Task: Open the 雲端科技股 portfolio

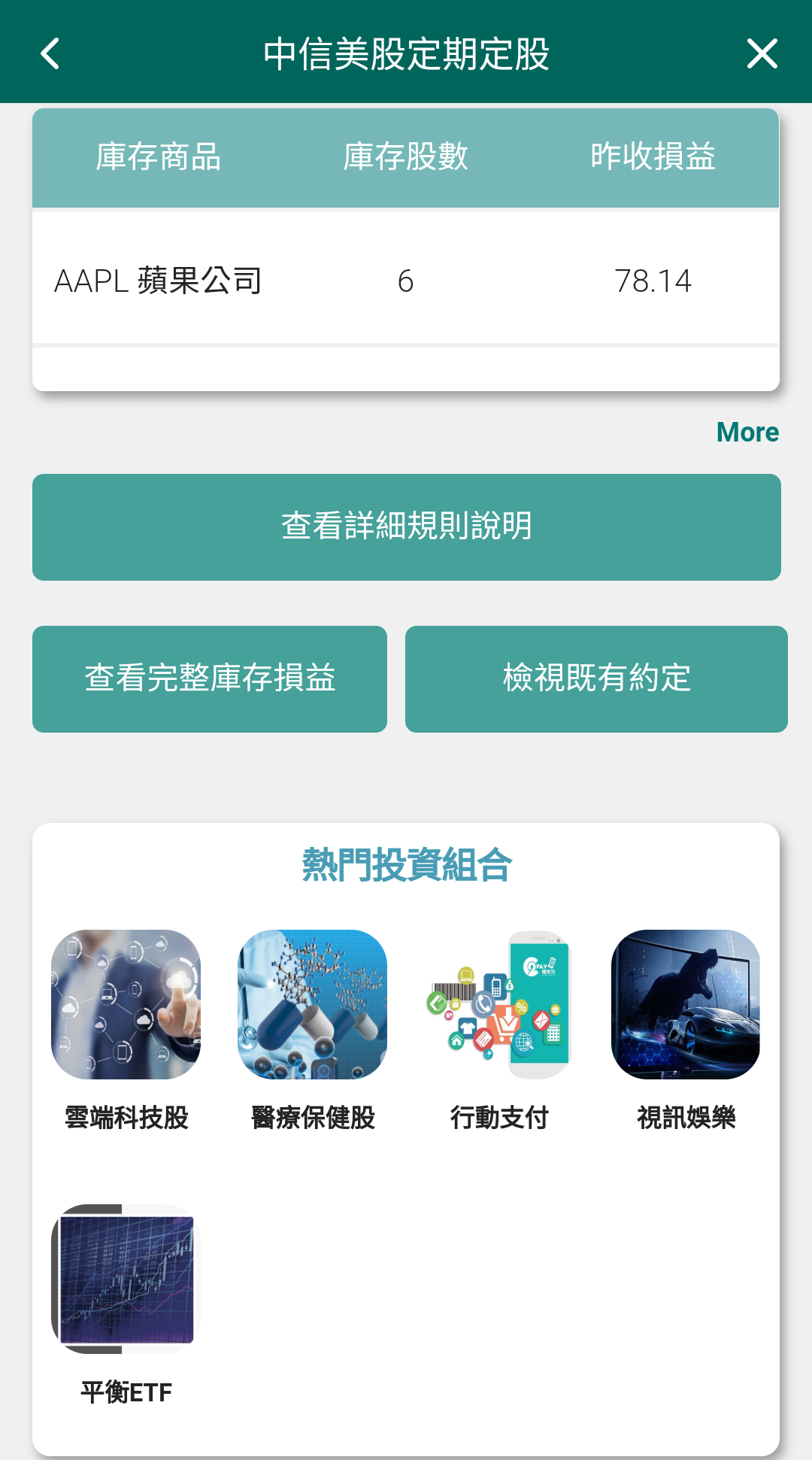Action: 126,1005
